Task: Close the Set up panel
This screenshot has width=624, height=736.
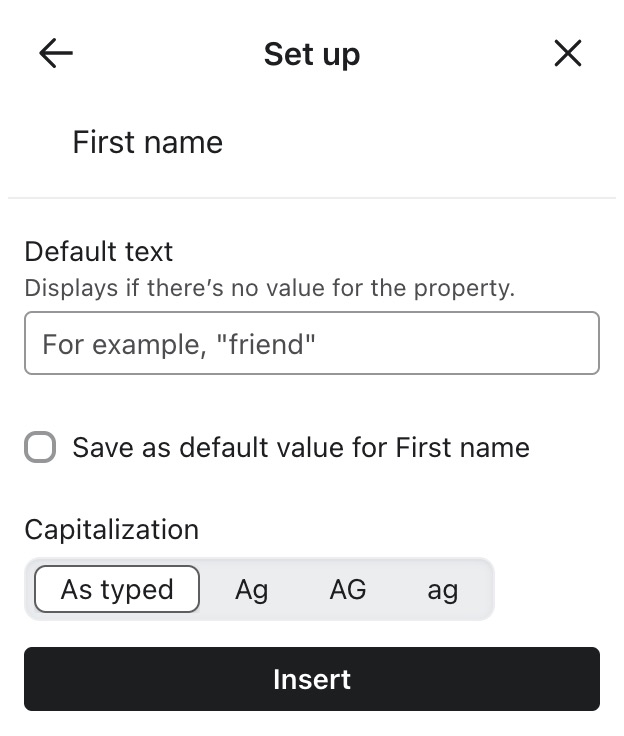Action: coord(567,54)
